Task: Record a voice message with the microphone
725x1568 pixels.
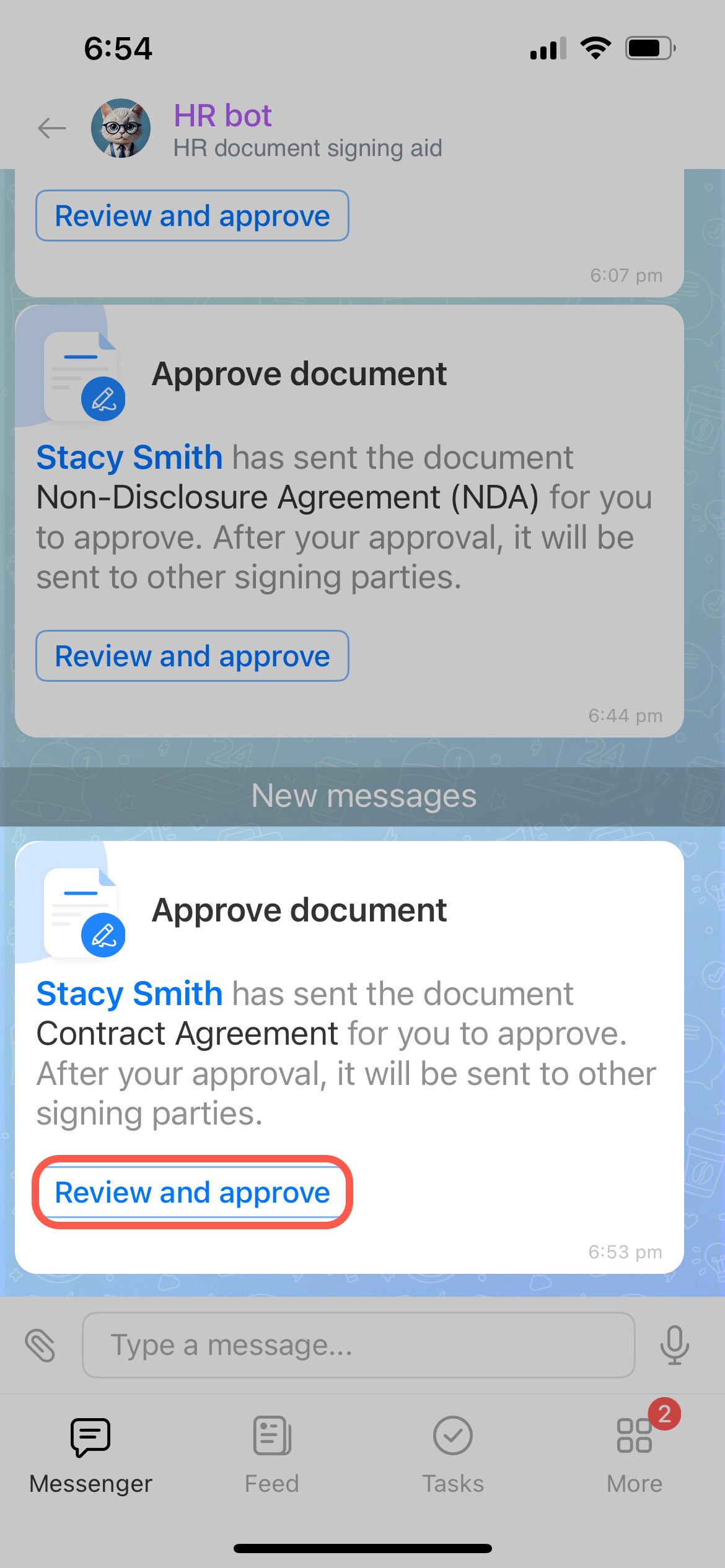Action: (x=674, y=1345)
